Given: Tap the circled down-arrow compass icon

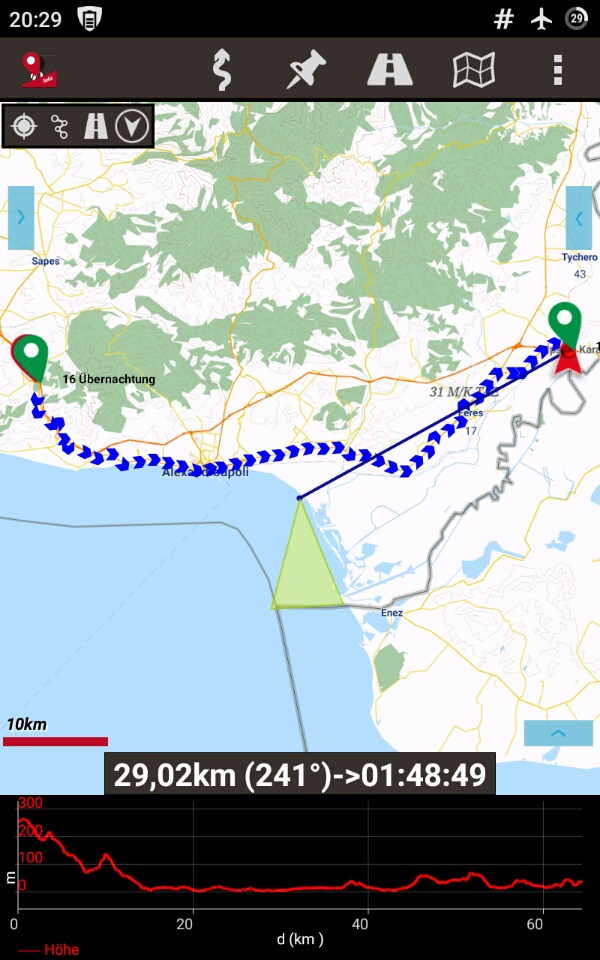Looking at the screenshot, I should click(x=132, y=127).
